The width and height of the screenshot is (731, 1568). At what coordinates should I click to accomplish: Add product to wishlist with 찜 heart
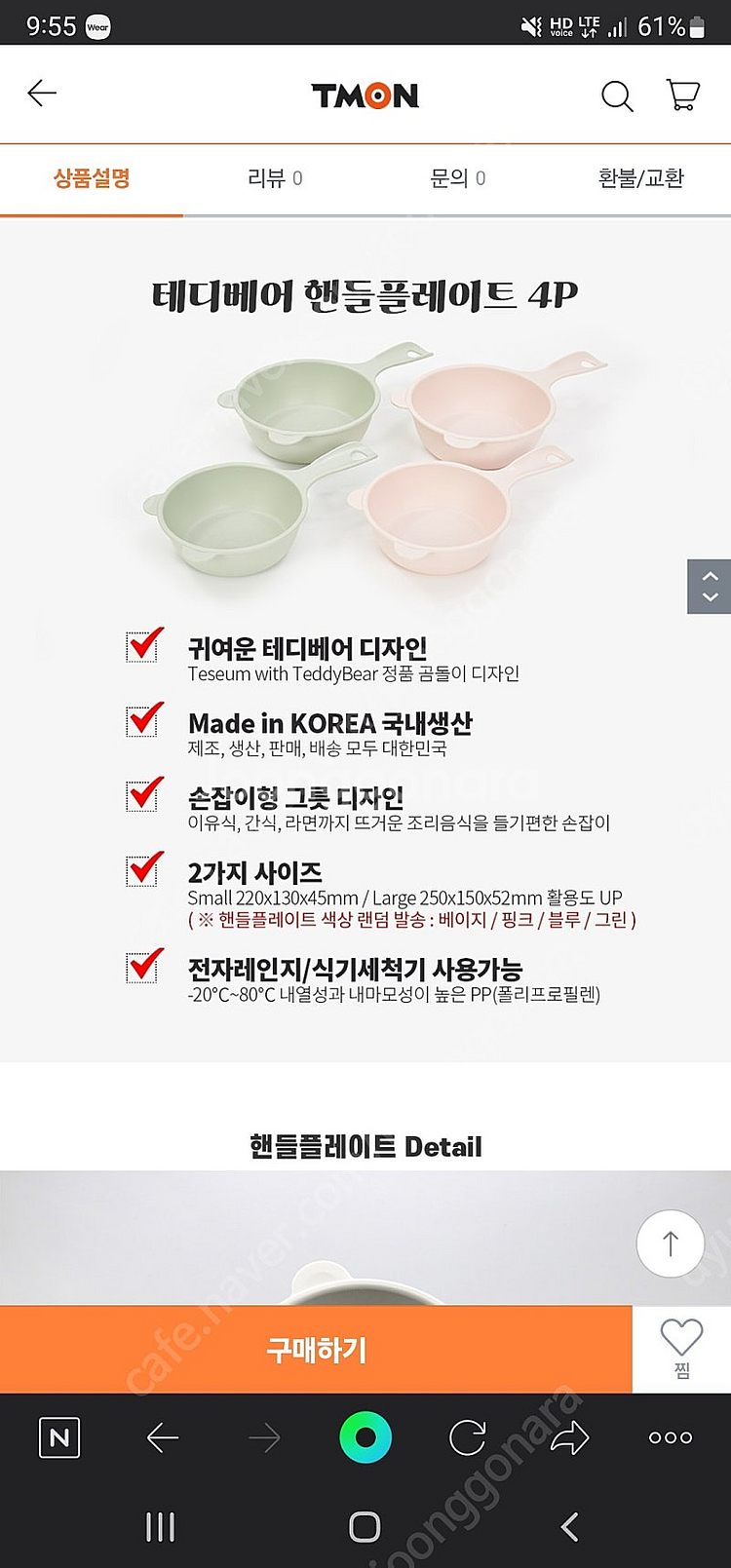pyautogui.click(x=681, y=1348)
